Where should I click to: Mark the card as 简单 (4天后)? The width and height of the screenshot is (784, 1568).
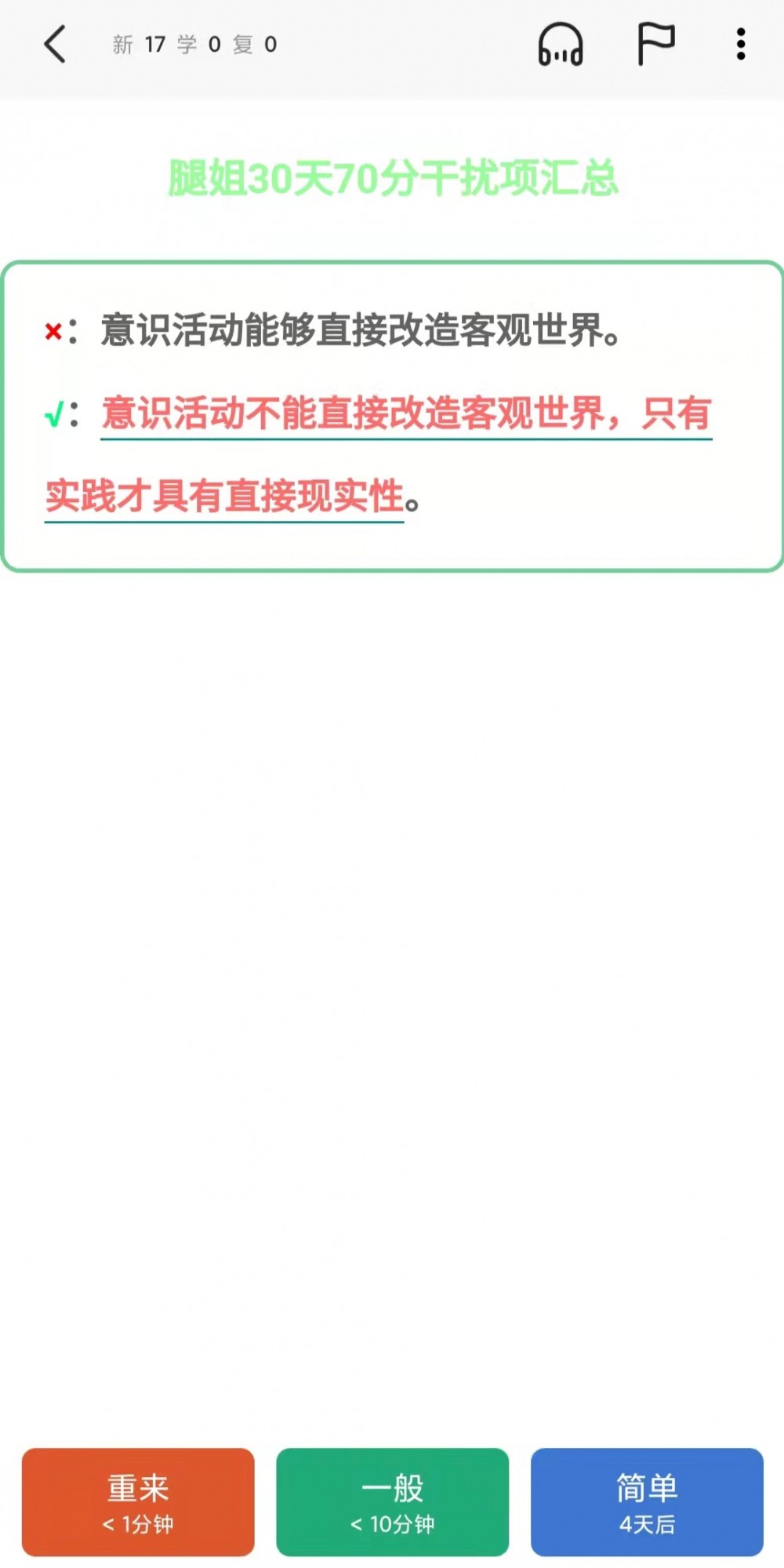647,1501
